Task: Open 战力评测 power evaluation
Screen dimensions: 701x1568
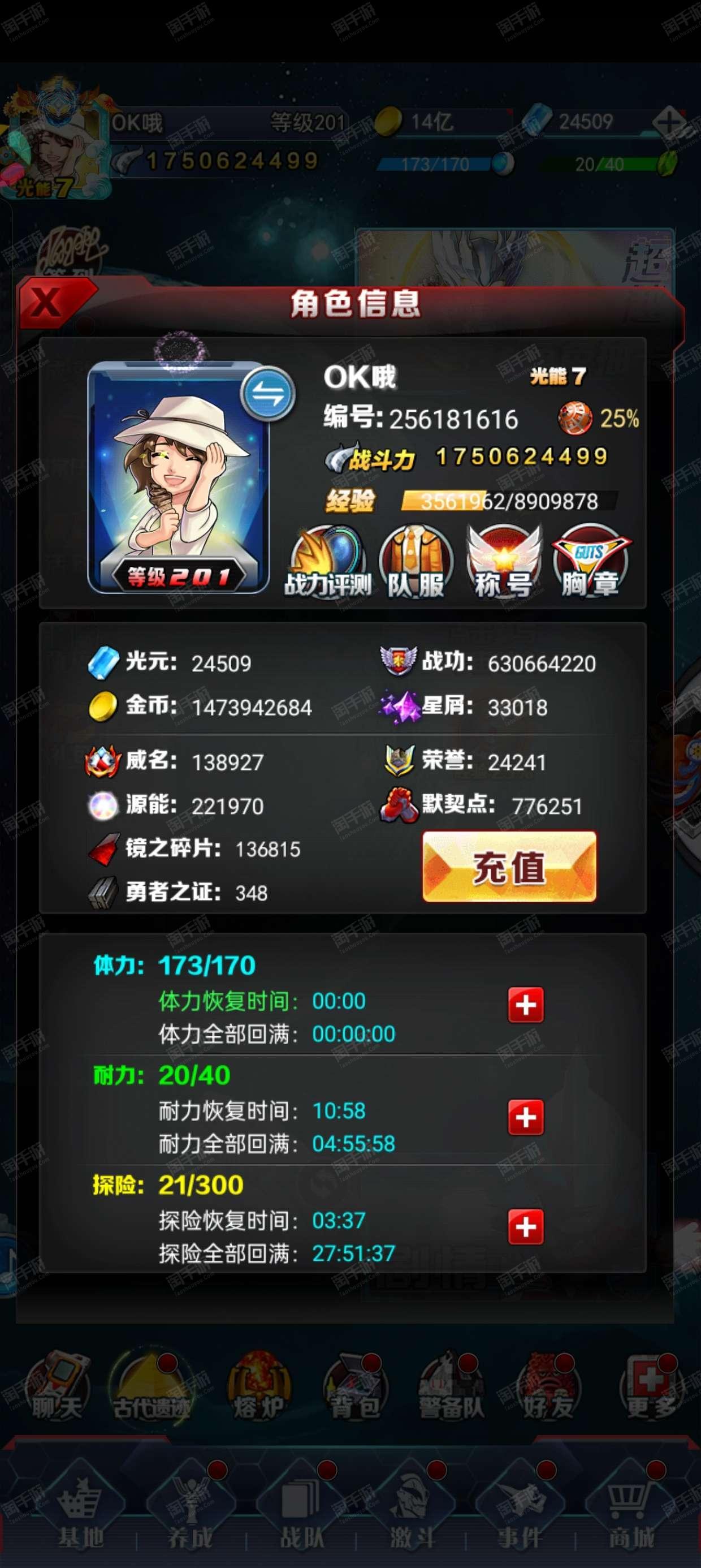Action: point(328,562)
